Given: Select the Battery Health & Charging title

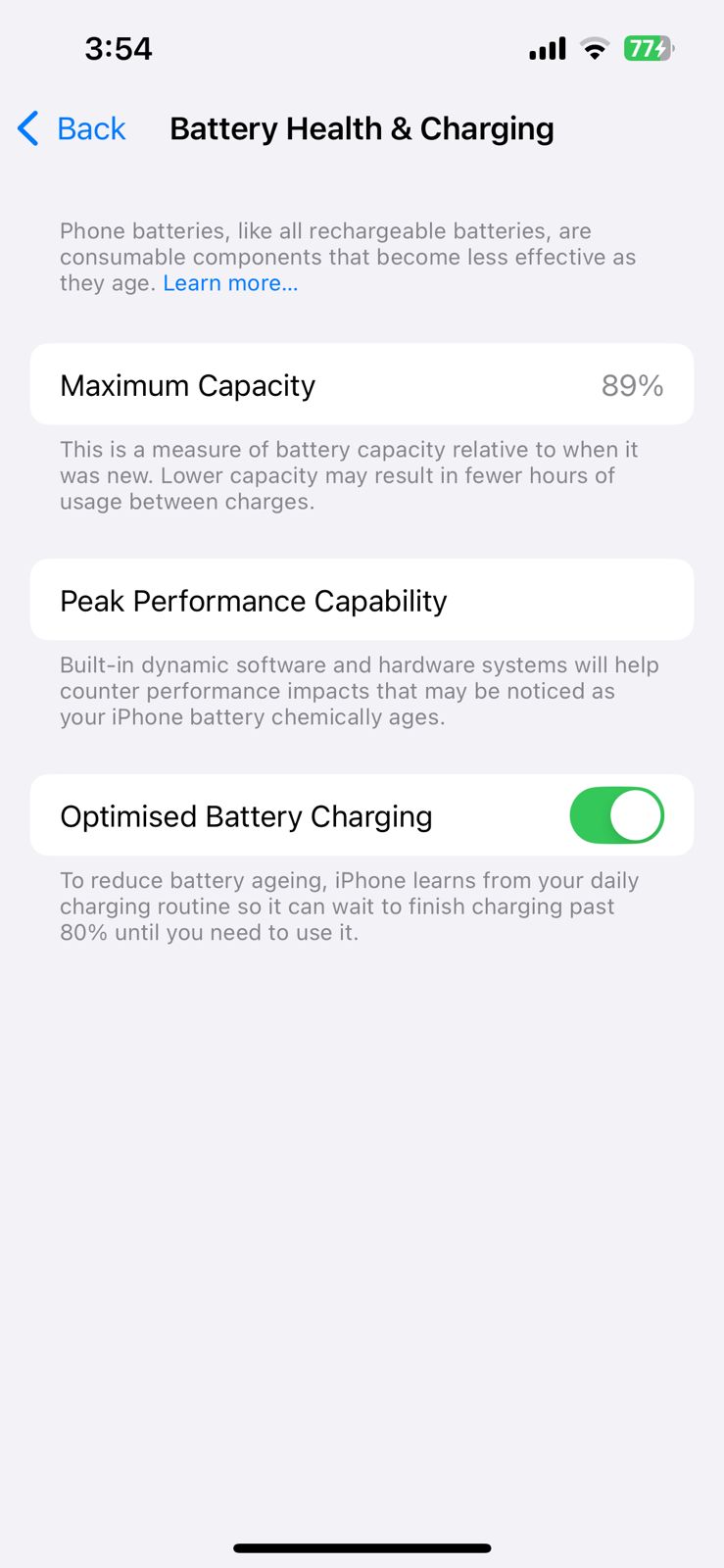Looking at the screenshot, I should [362, 128].
